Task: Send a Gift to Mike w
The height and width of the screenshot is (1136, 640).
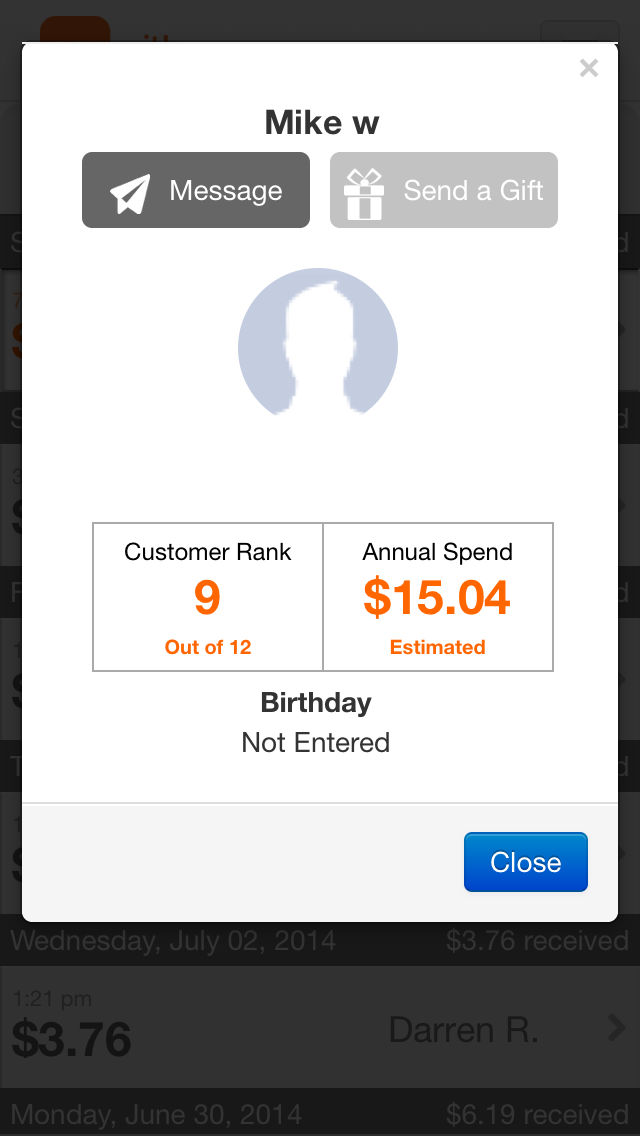Action: tap(444, 190)
